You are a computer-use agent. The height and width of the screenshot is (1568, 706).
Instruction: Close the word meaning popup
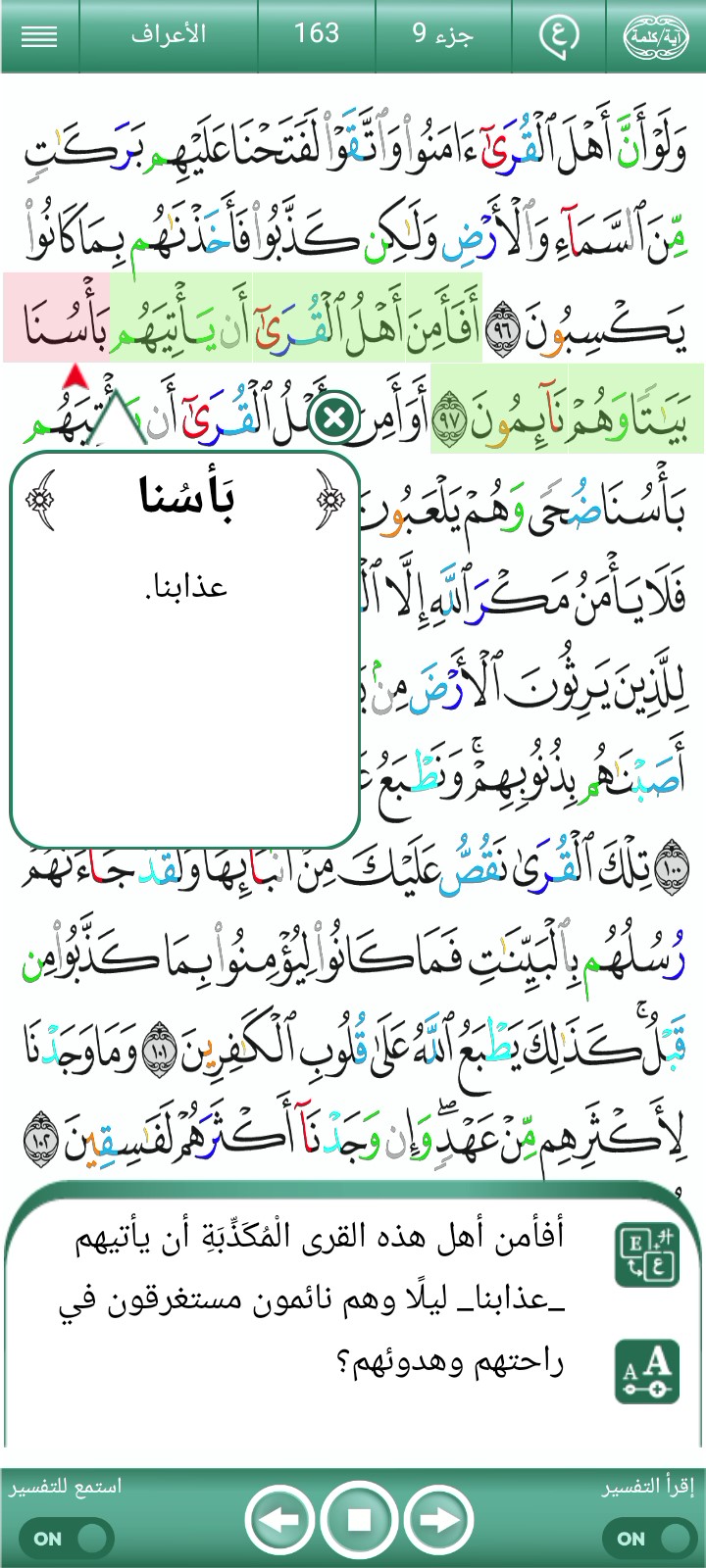(x=333, y=419)
